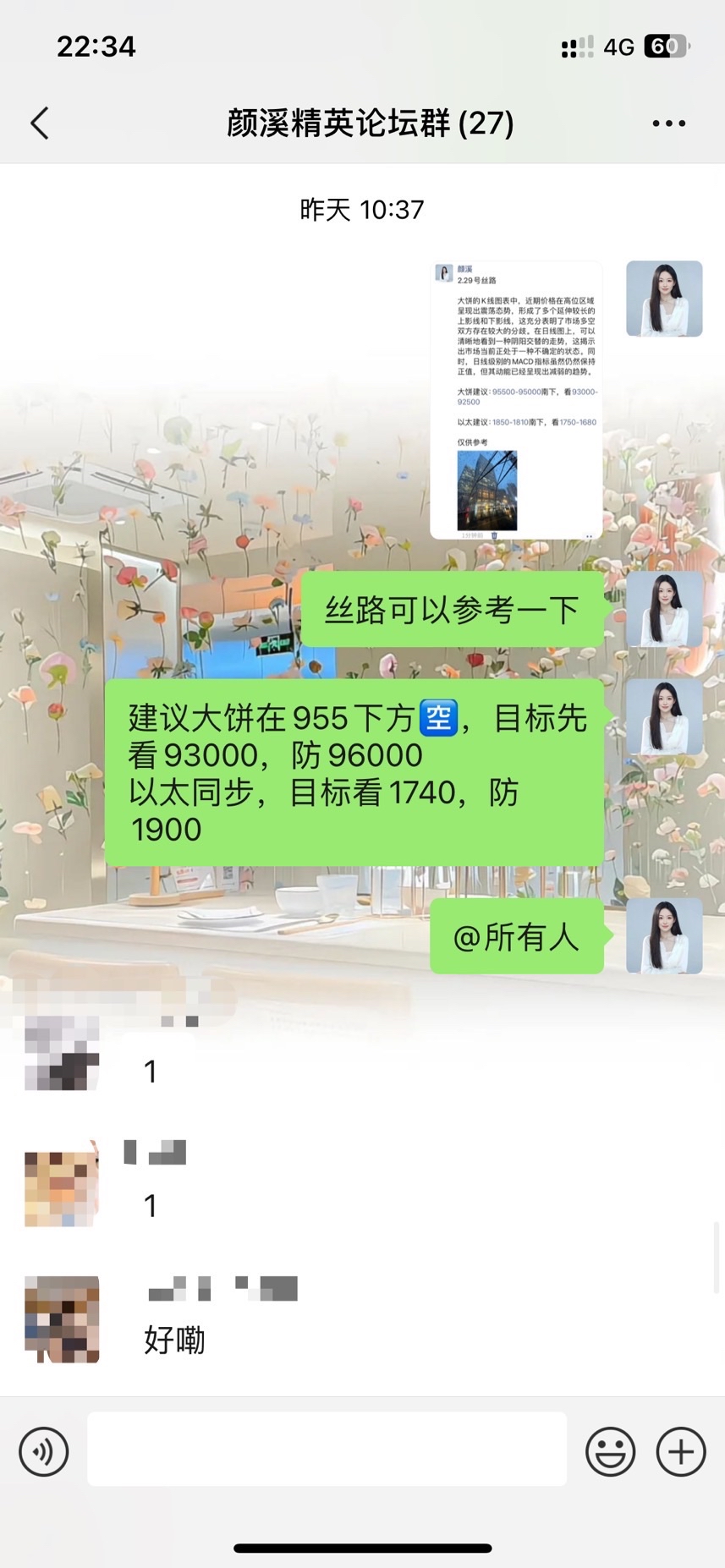The width and height of the screenshot is (725, 1568).
Task: Switch to voice message input
Action: (43, 1451)
